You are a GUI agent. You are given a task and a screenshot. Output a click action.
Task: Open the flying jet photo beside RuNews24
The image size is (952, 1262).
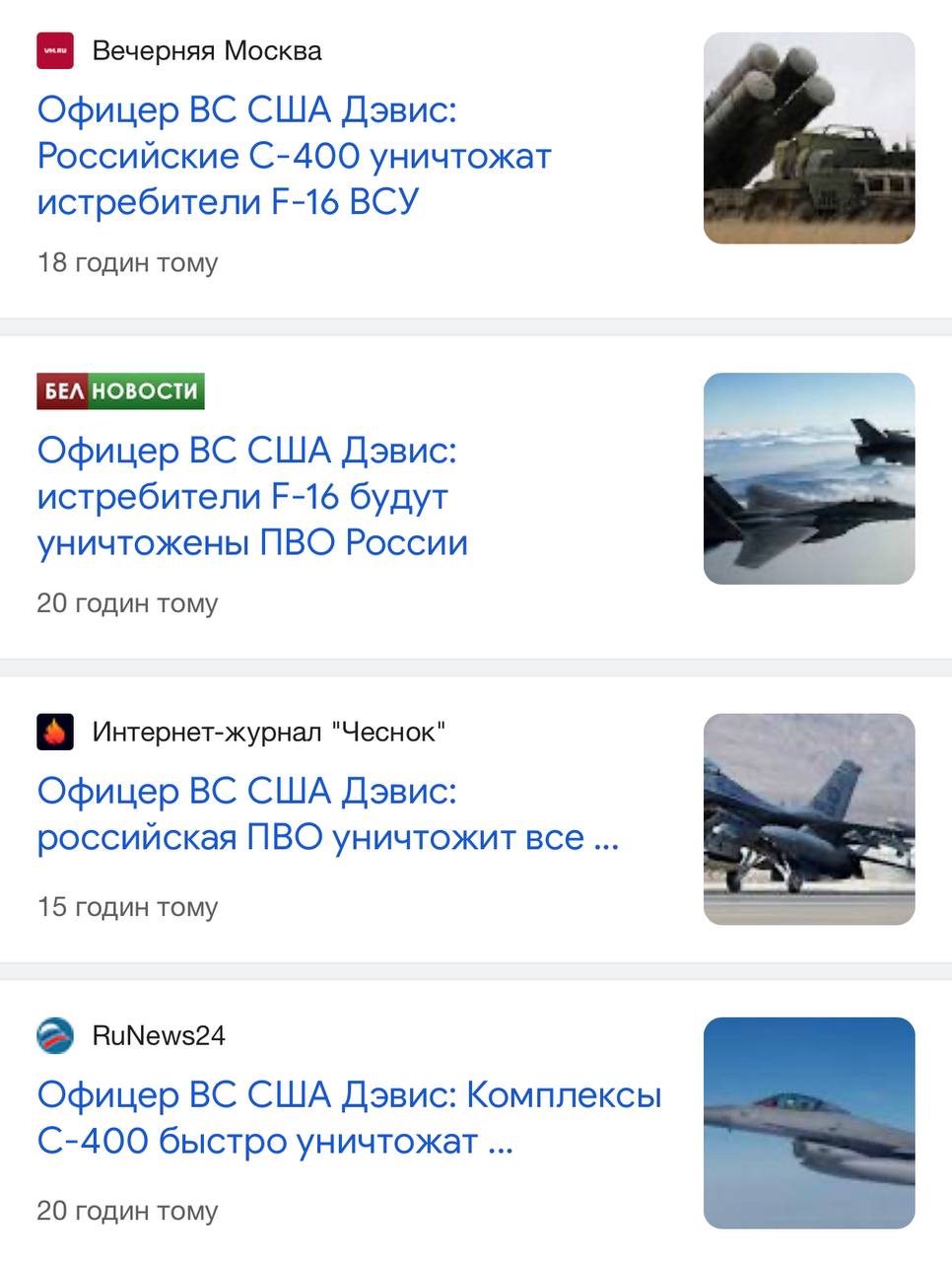tap(809, 1123)
